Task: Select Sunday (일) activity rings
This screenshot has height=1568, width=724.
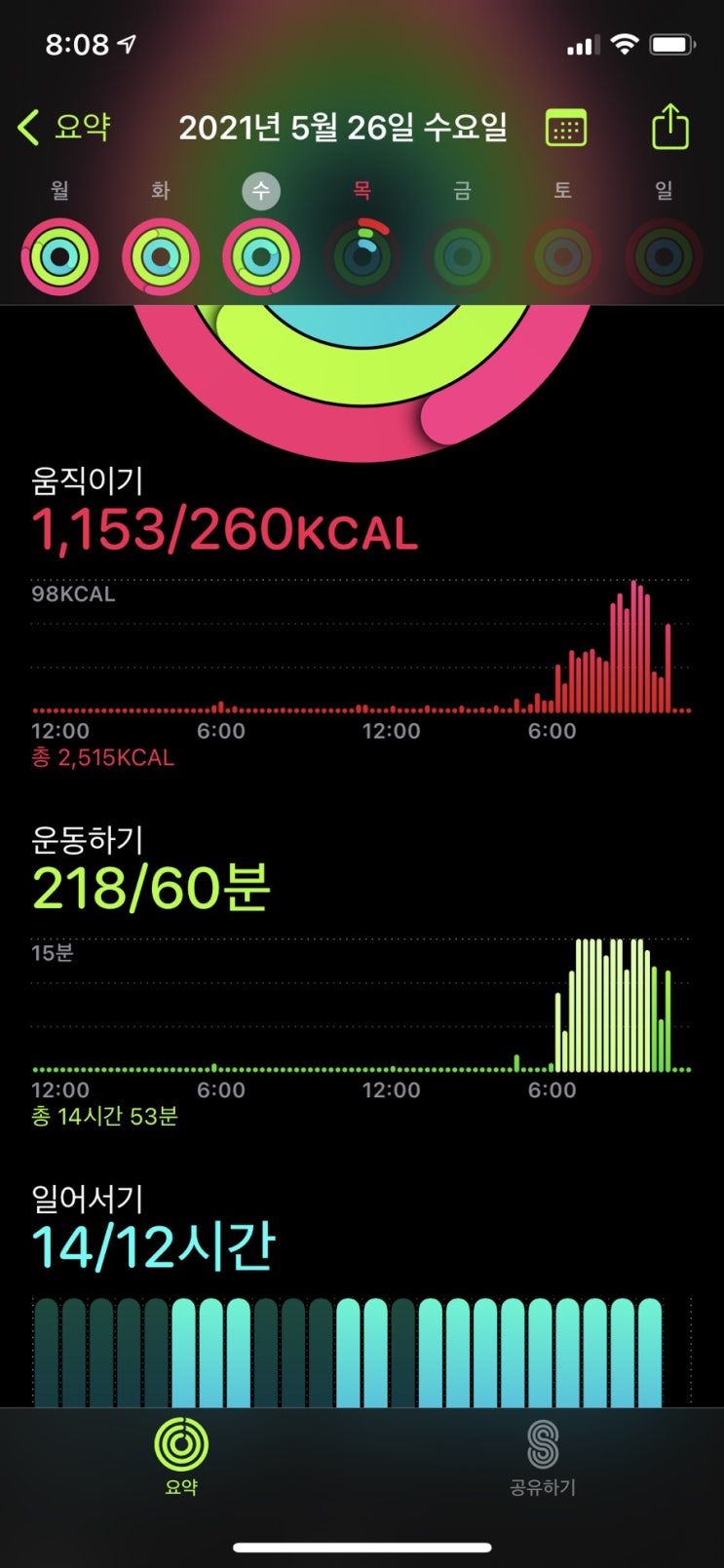Action: (664, 257)
